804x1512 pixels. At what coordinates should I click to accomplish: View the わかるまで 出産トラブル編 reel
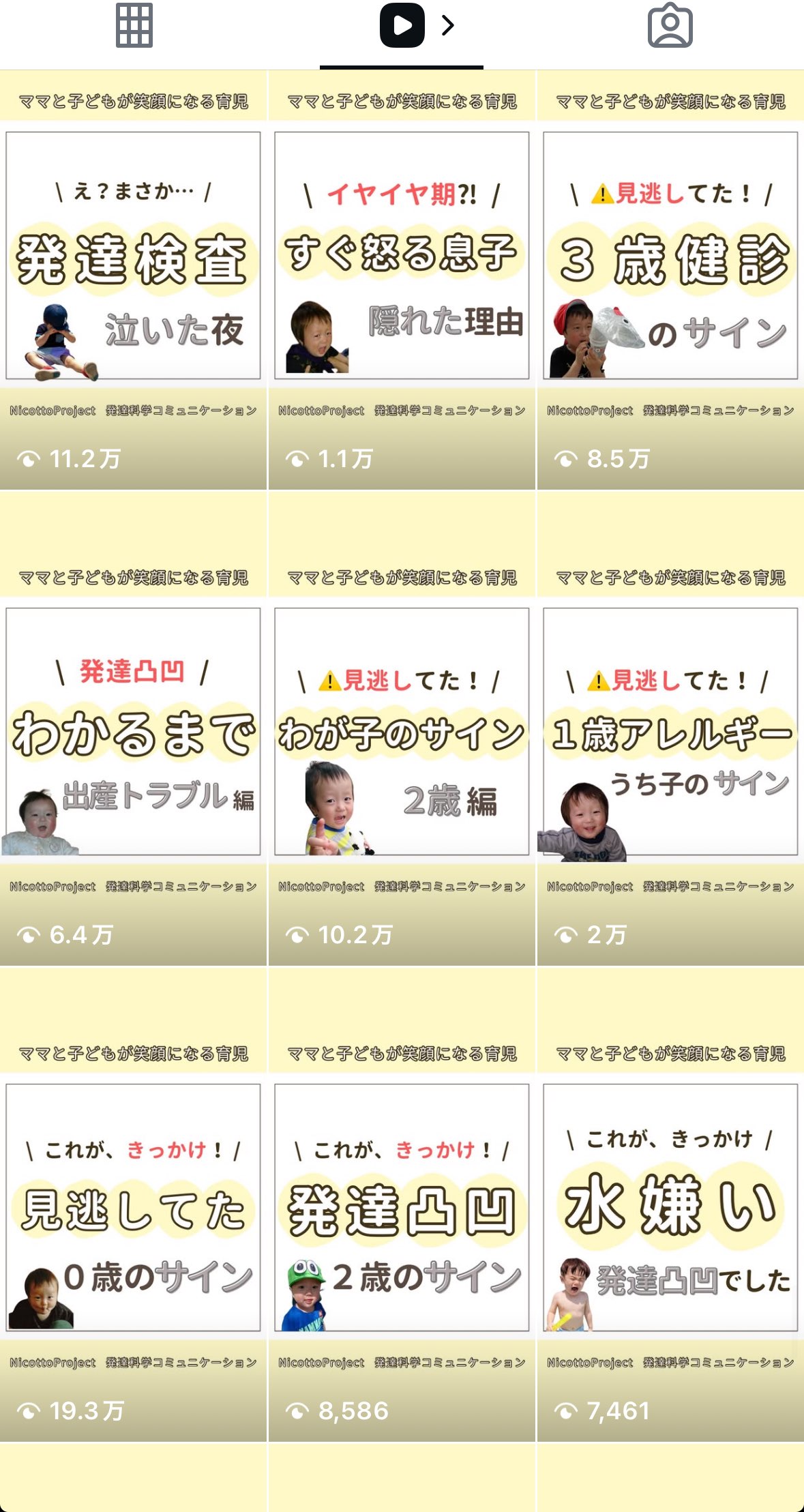[x=133, y=757]
